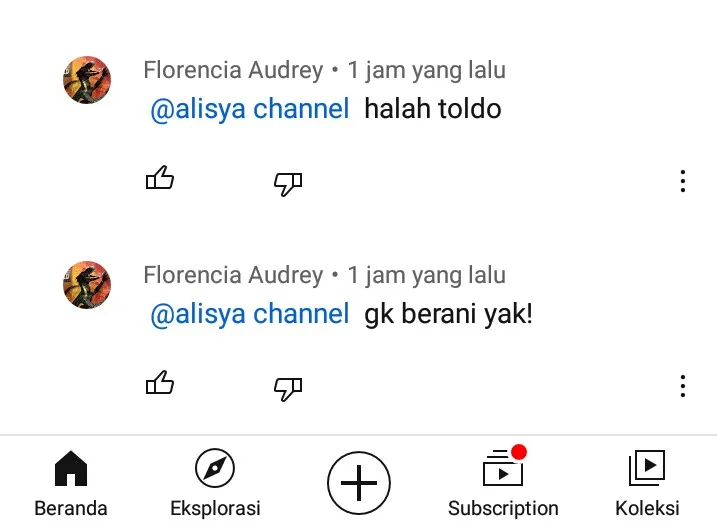
Task: Open the Subscription tab
Action: [x=503, y=483]
